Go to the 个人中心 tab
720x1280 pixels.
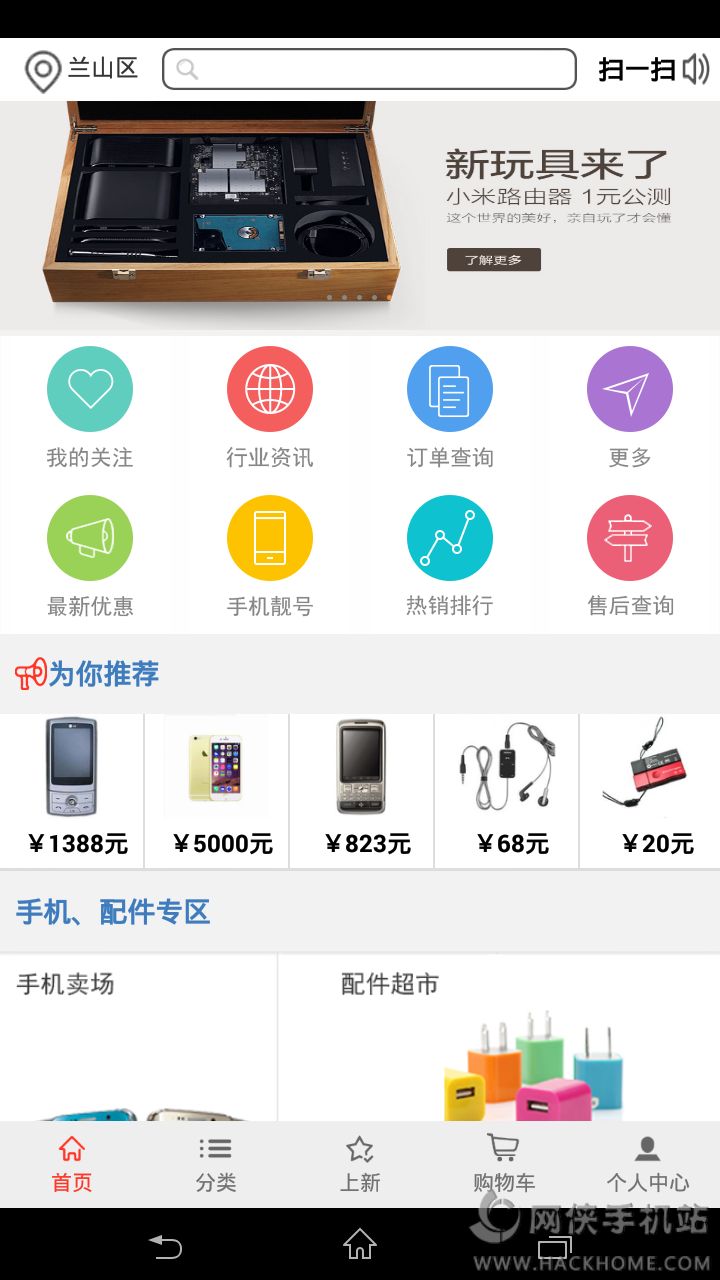648,1165
